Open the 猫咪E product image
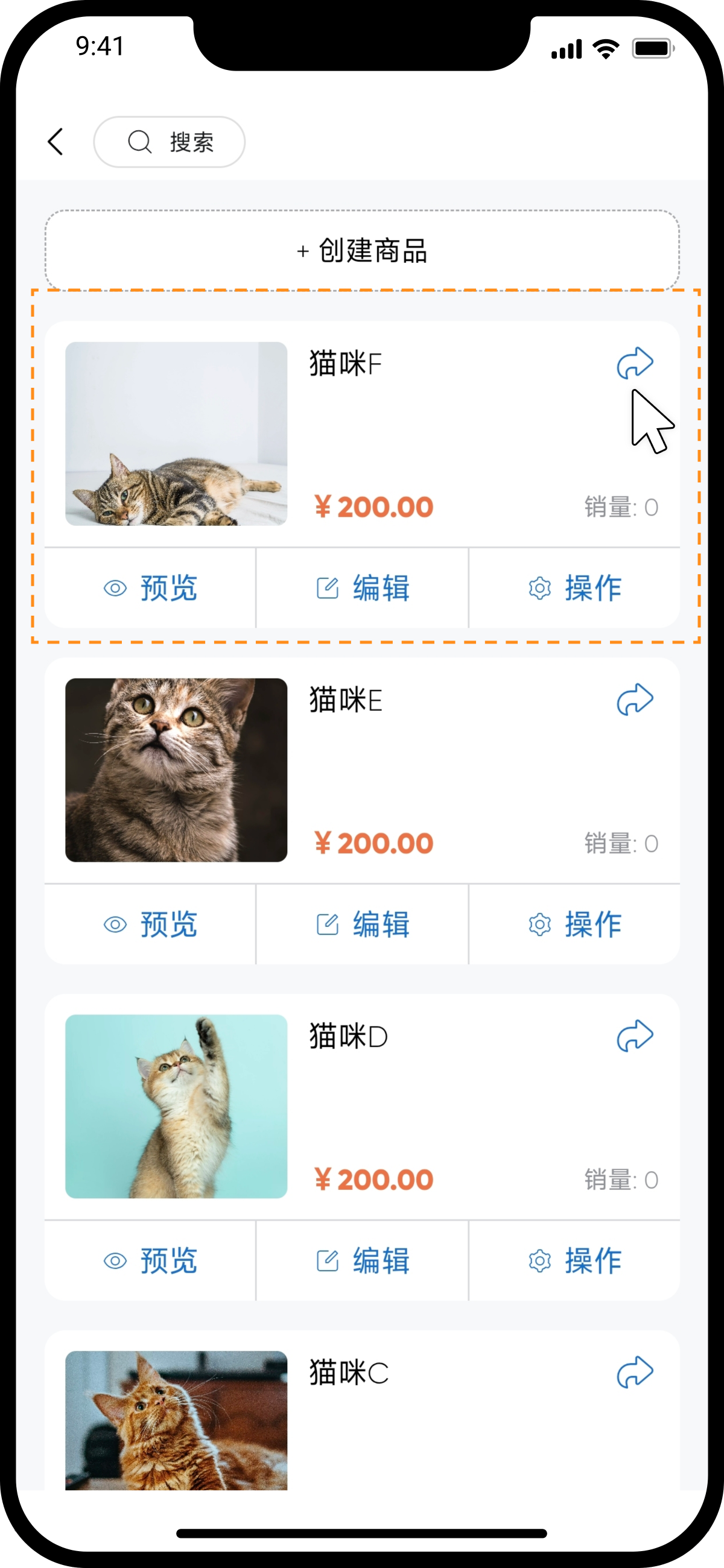 (x=176, y=770)
